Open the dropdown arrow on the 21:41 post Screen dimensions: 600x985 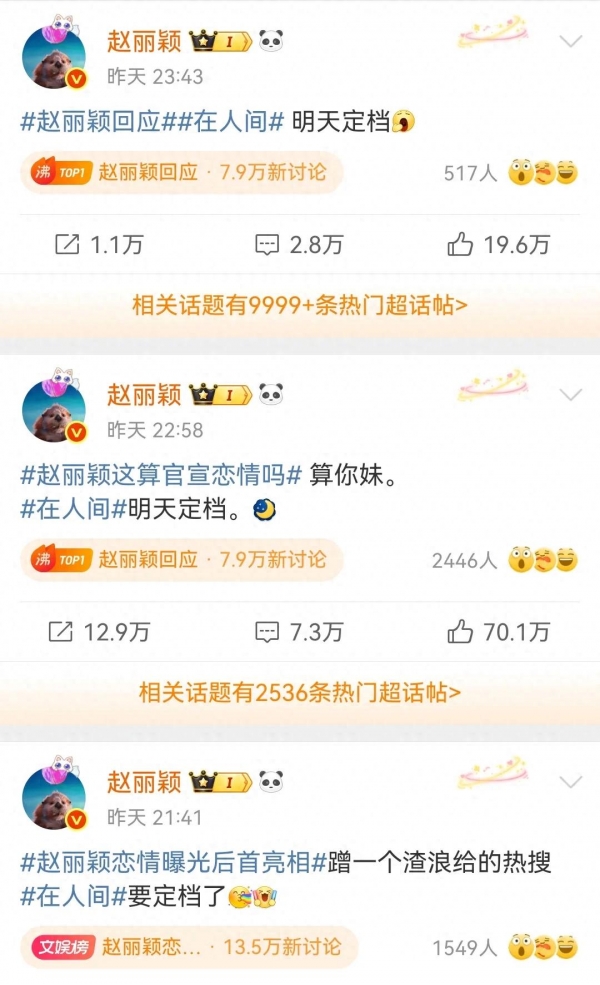click(x=570, y=782)
